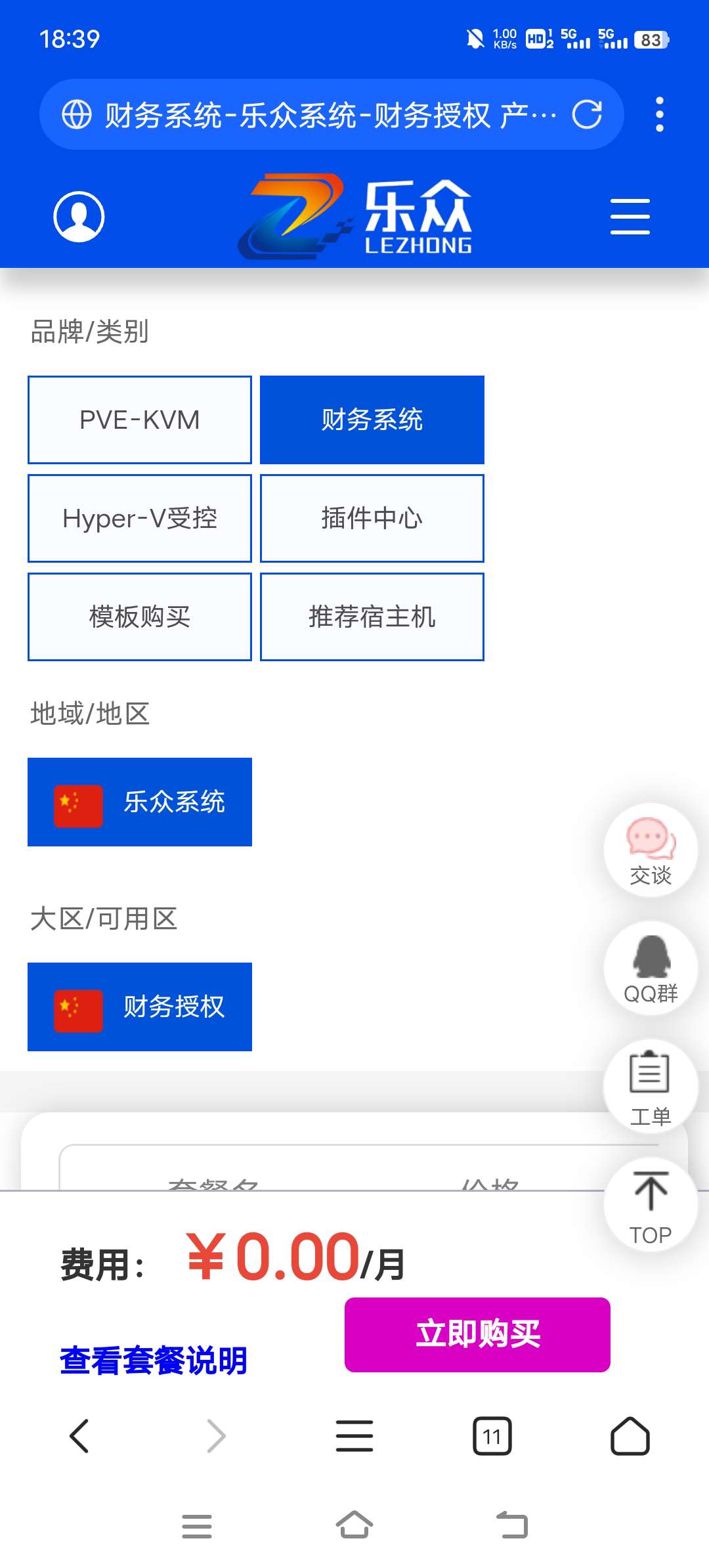Start a chat via 交谈
The width and height of the screenshot is (709, 1568).
pyautogui.click(x=651, y=850)
